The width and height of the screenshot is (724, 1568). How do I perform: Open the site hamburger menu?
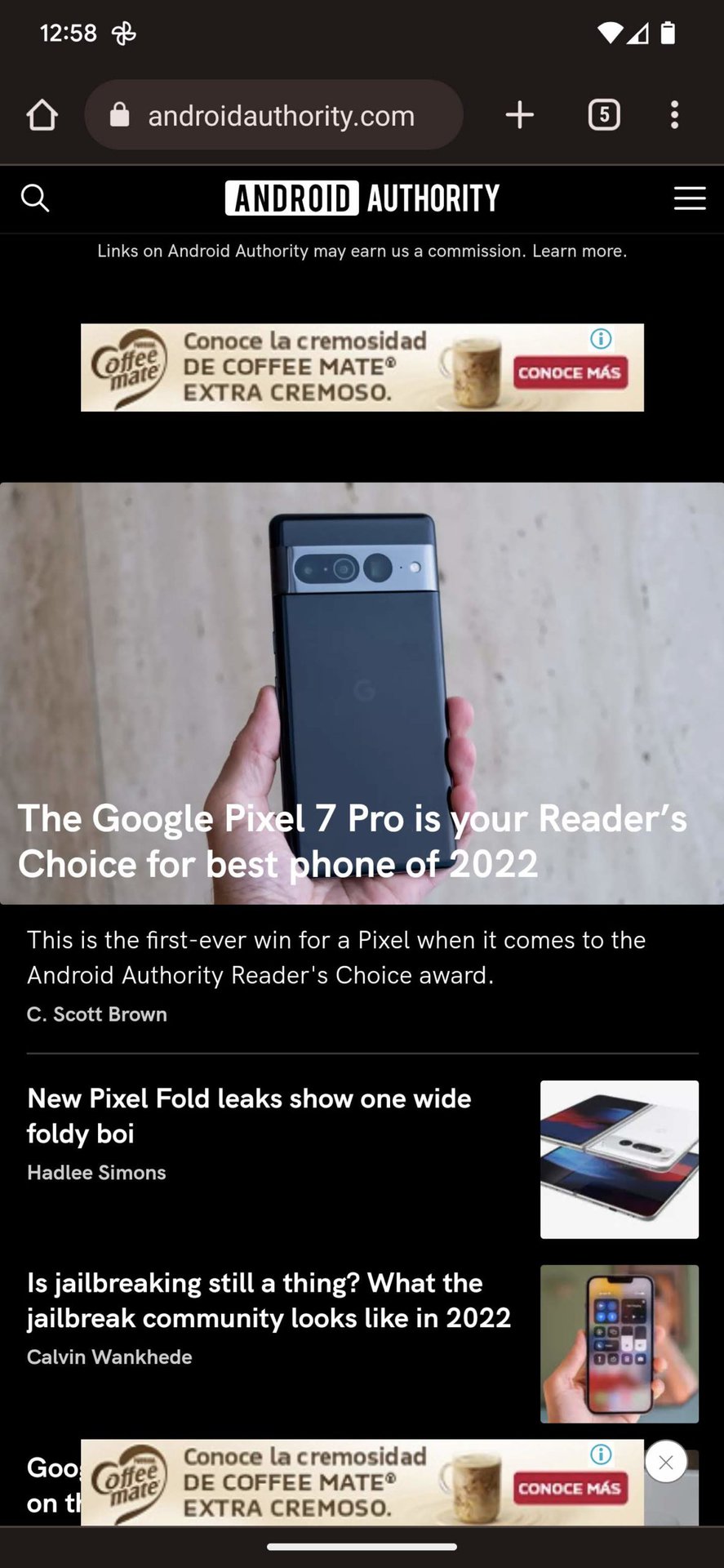pyautogui.click(x=690, y=198)
